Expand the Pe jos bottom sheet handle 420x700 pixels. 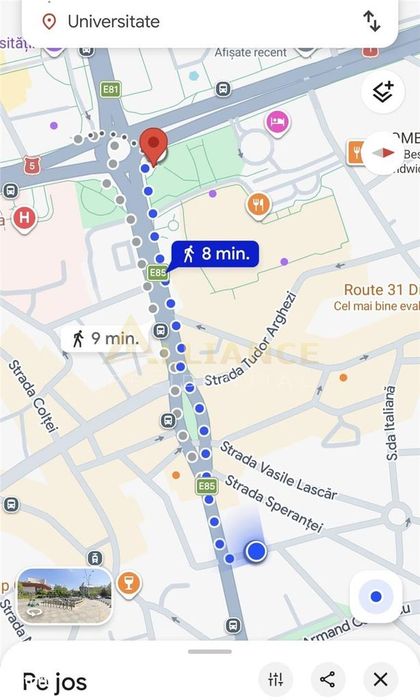tap(210, 652)
